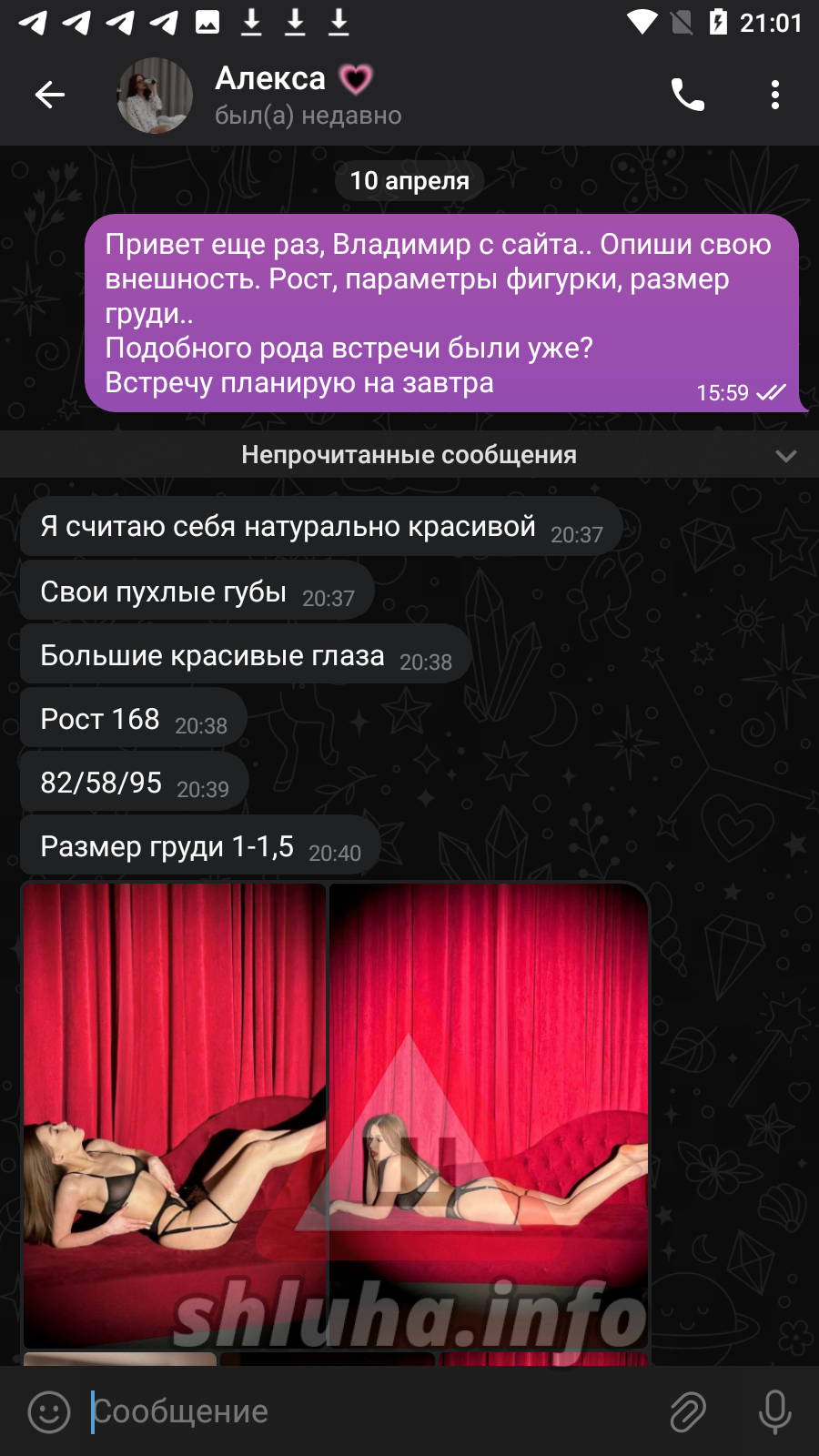
Task: Focus the Сообщение text field
Action: pyautogui.click(x=364, y=1411)
